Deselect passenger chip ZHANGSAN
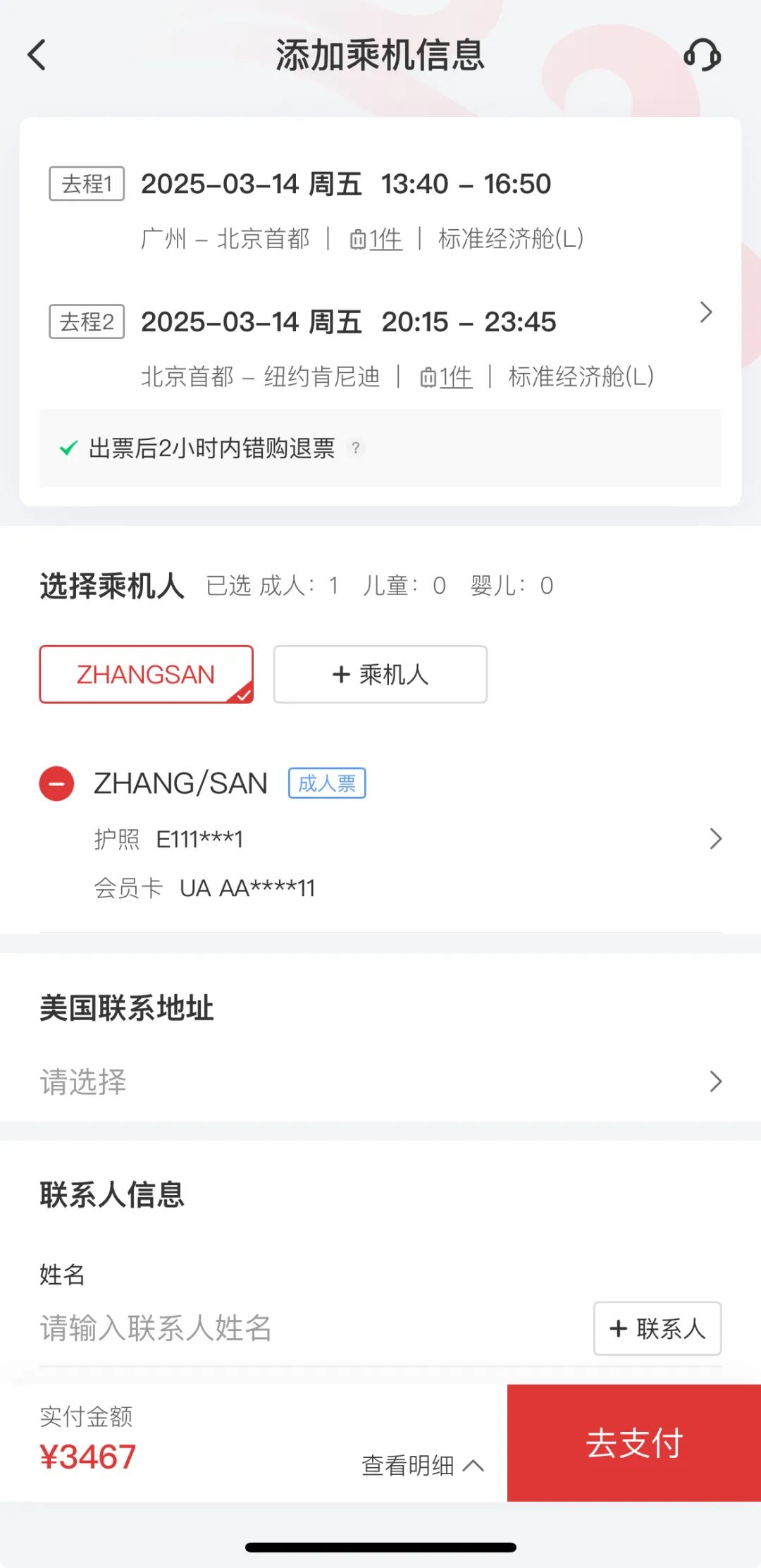 (x=146, y=674)
